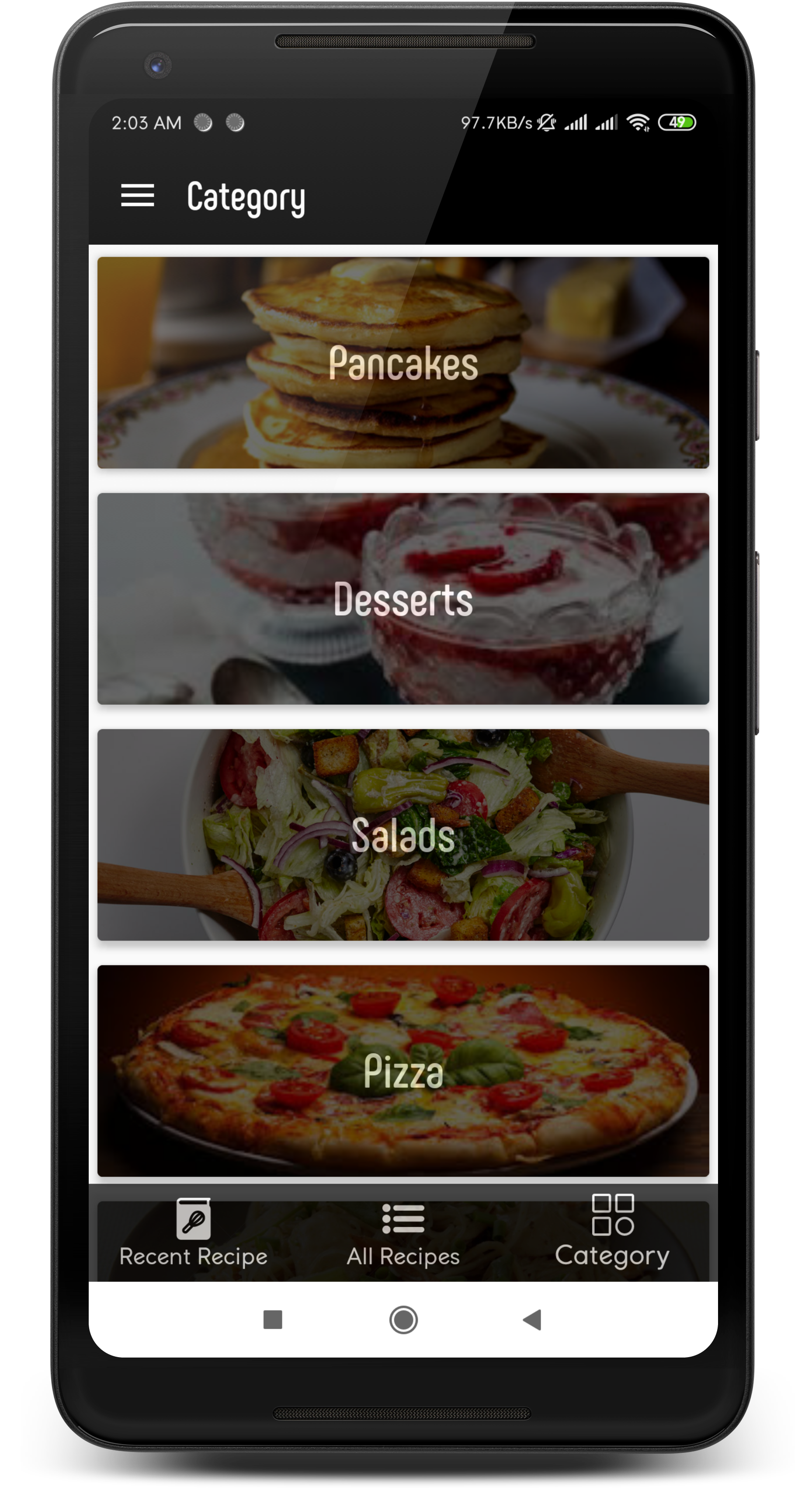Open the Pancakes category card

tap(403, 362)
